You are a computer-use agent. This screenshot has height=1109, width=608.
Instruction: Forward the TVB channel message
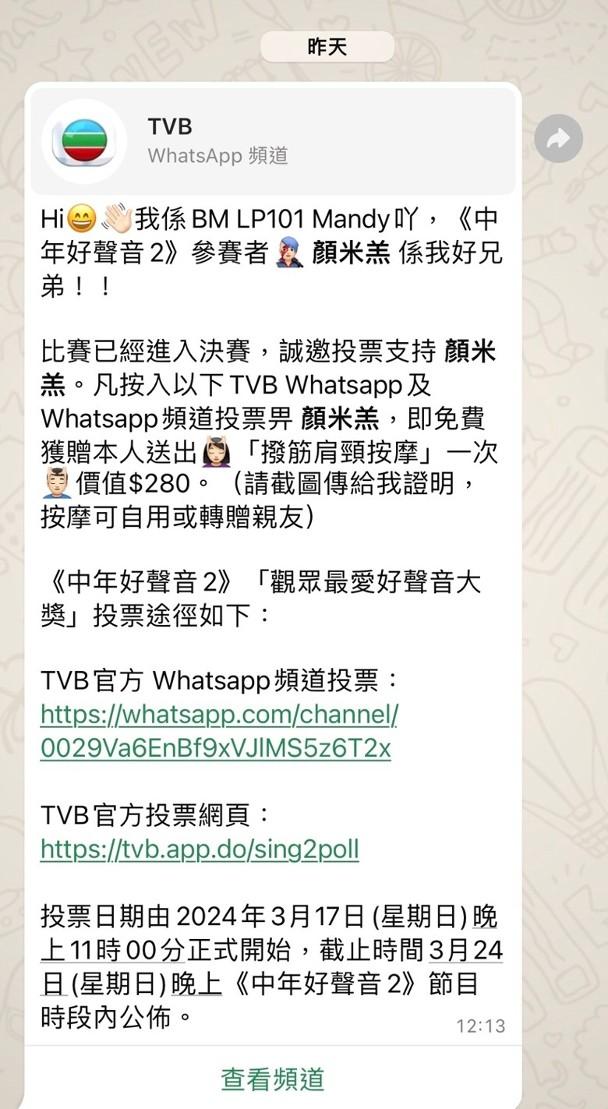558,140
